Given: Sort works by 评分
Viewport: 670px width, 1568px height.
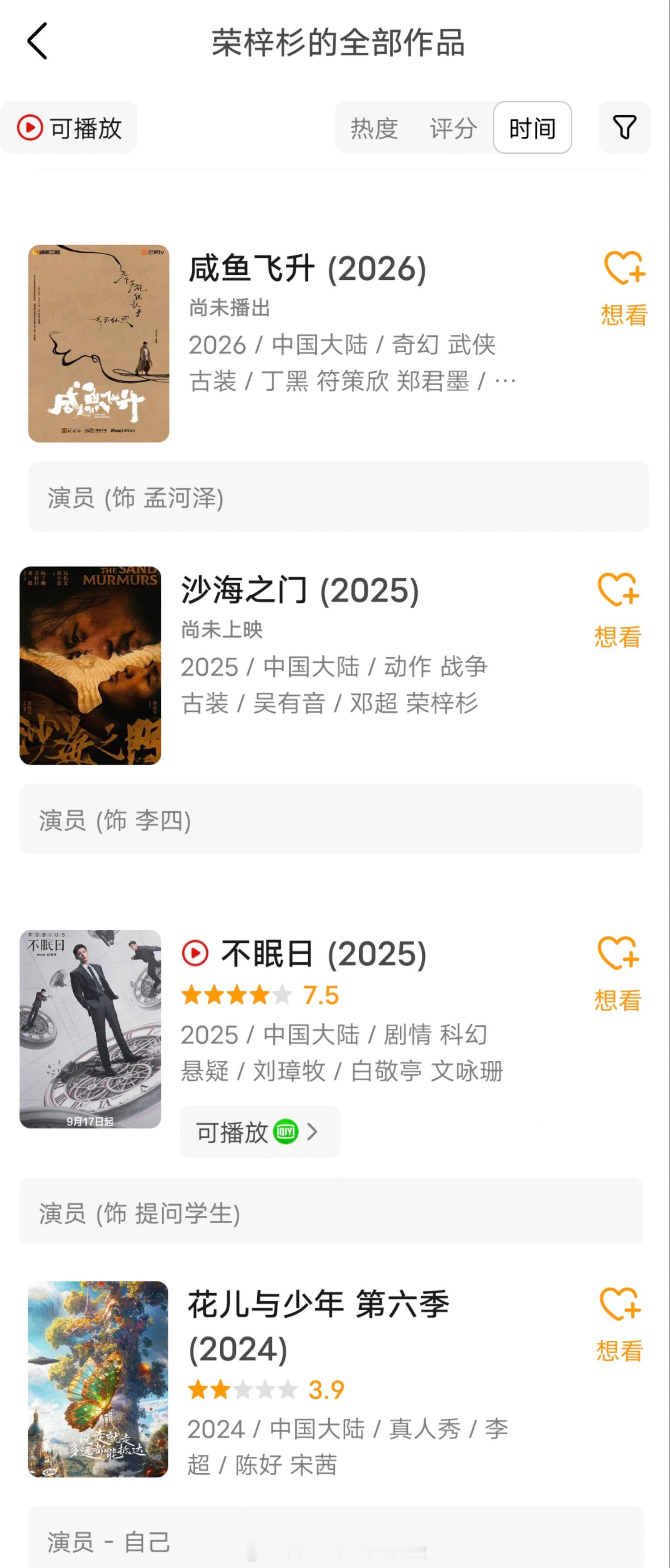Looking at the screenshot, I should point(453,128).
